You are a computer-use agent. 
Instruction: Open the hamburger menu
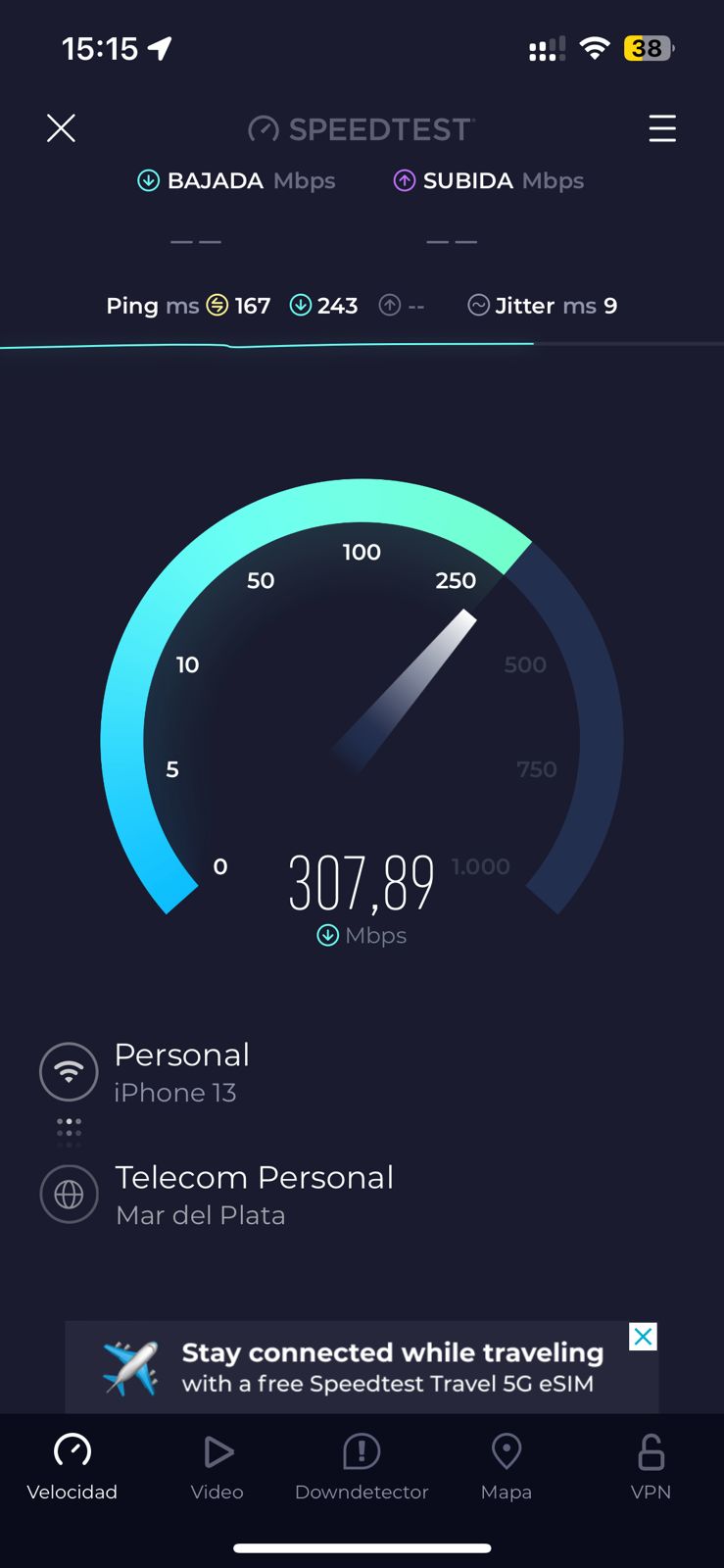click(x=662, y=128)
